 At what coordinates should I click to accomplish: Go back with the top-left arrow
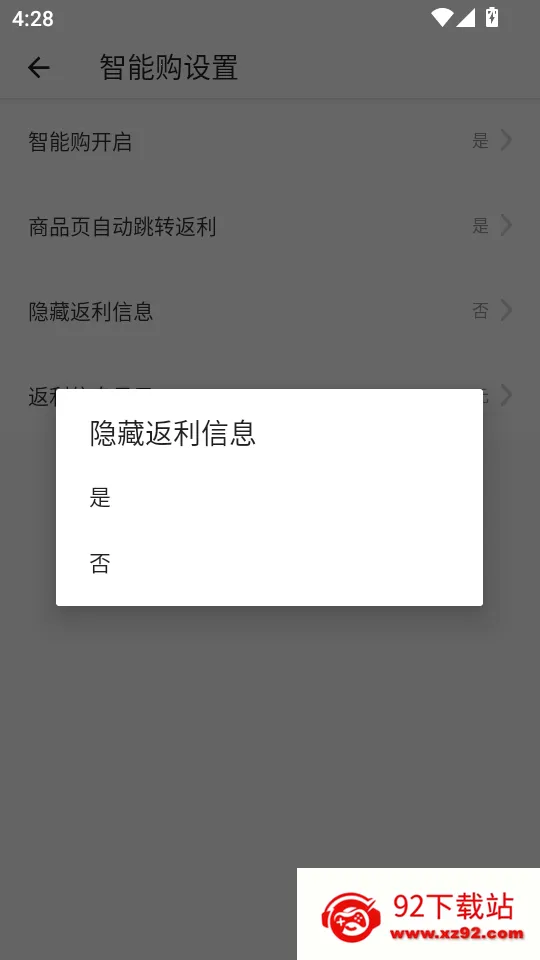(38, 67)
